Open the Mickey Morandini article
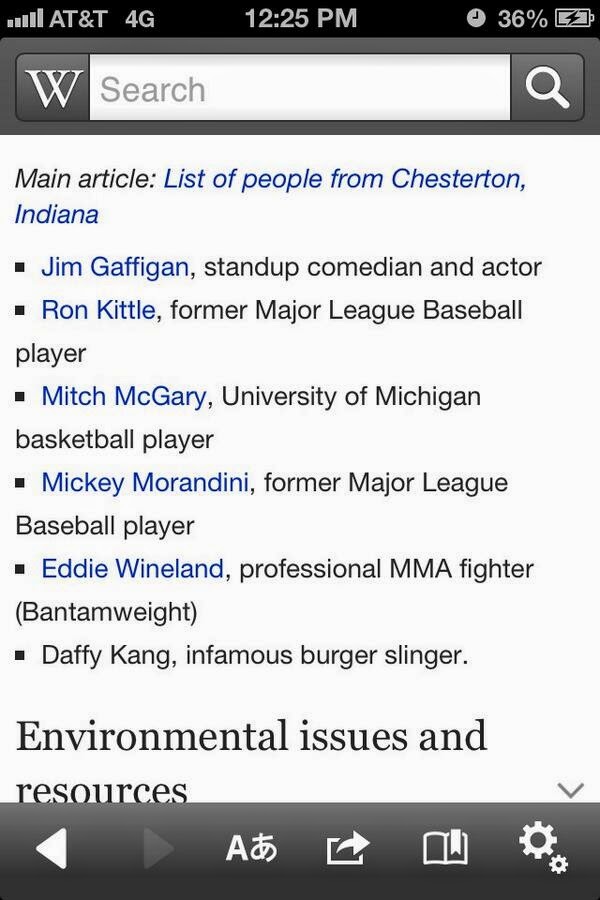Image resolution: width=600 pixels, height=900 pixels. coord(144,483)
